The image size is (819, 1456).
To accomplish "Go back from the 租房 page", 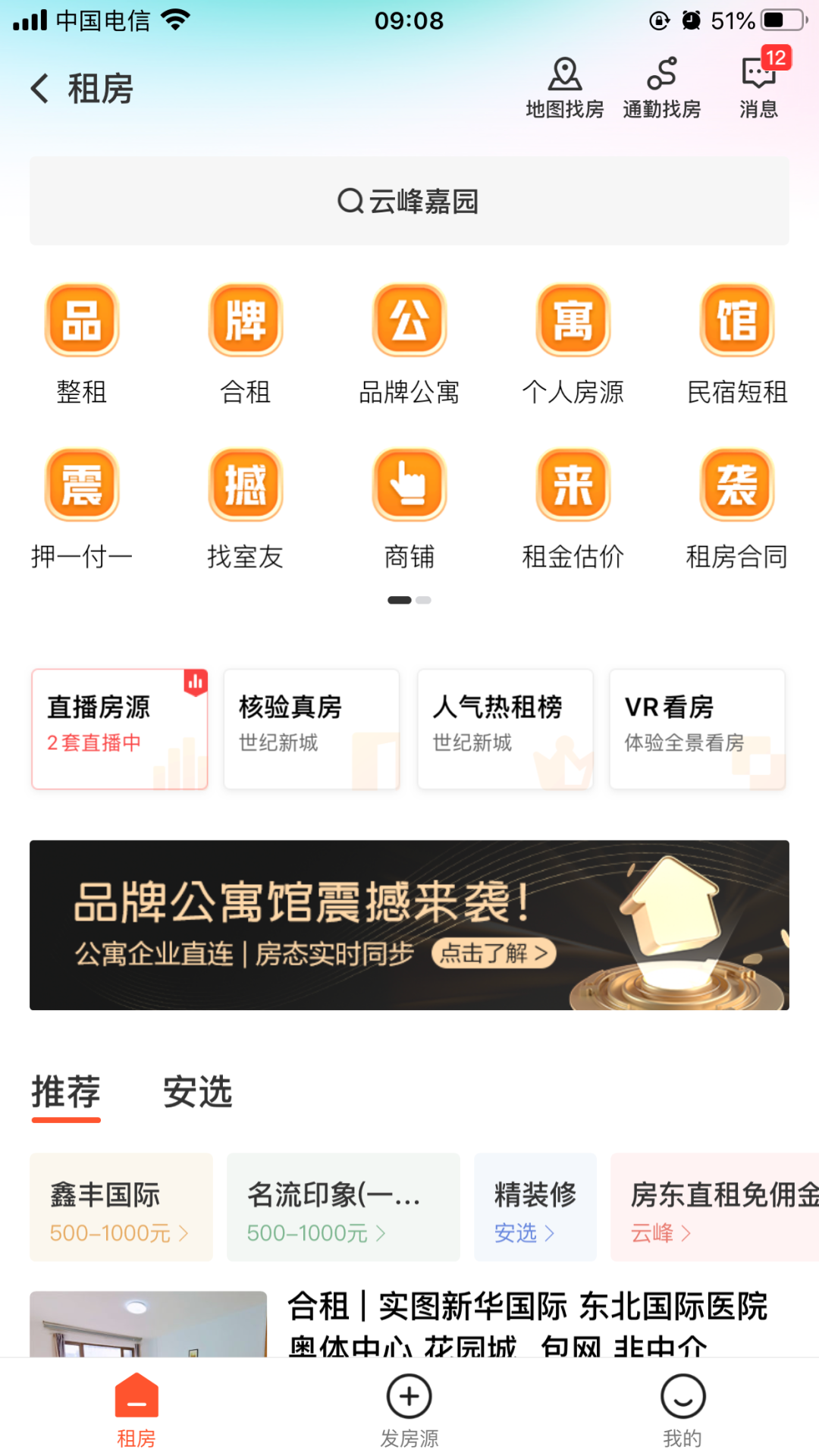I will click(40, 89).
